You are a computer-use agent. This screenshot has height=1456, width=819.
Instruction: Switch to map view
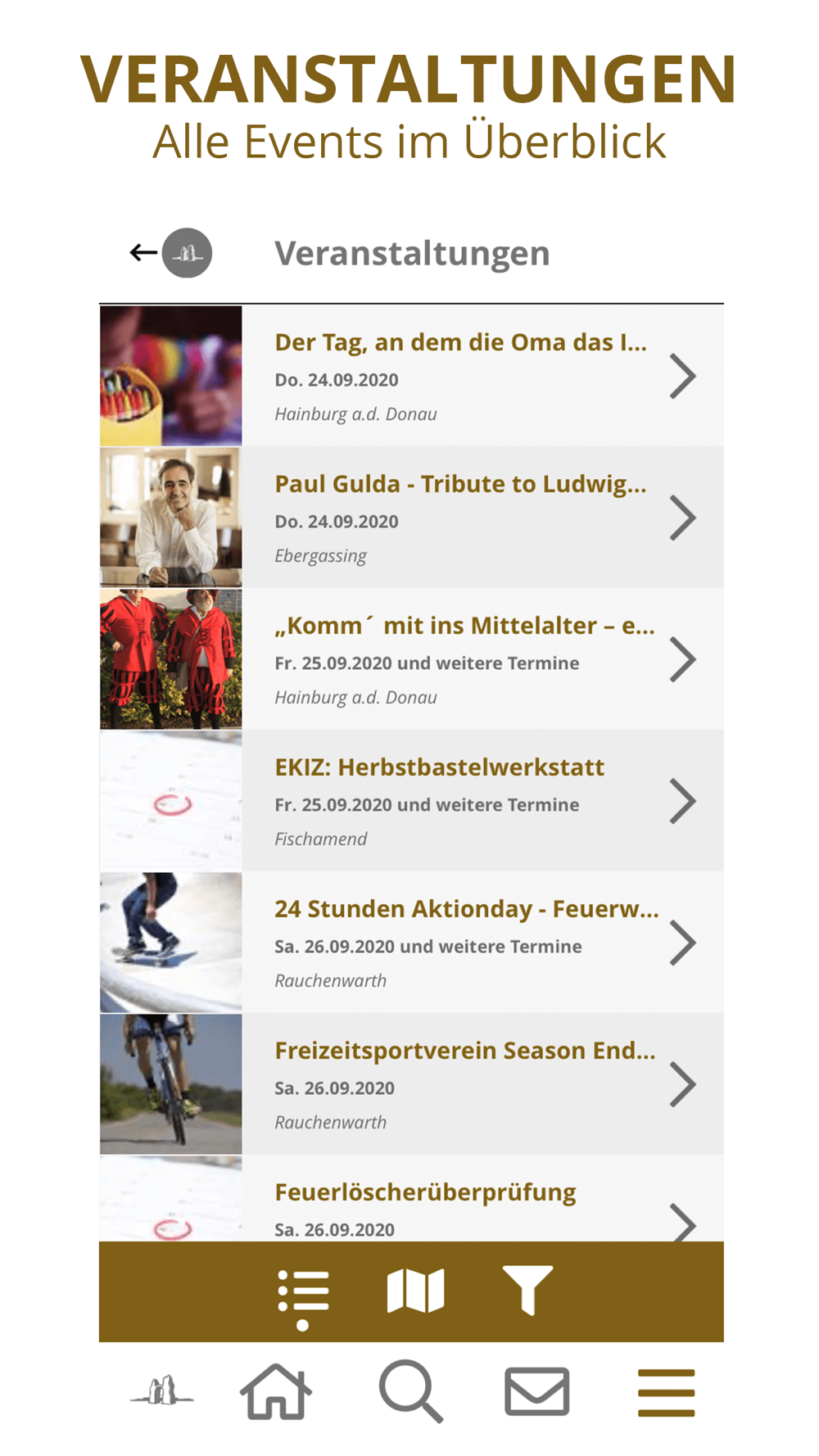(415, 1291)
